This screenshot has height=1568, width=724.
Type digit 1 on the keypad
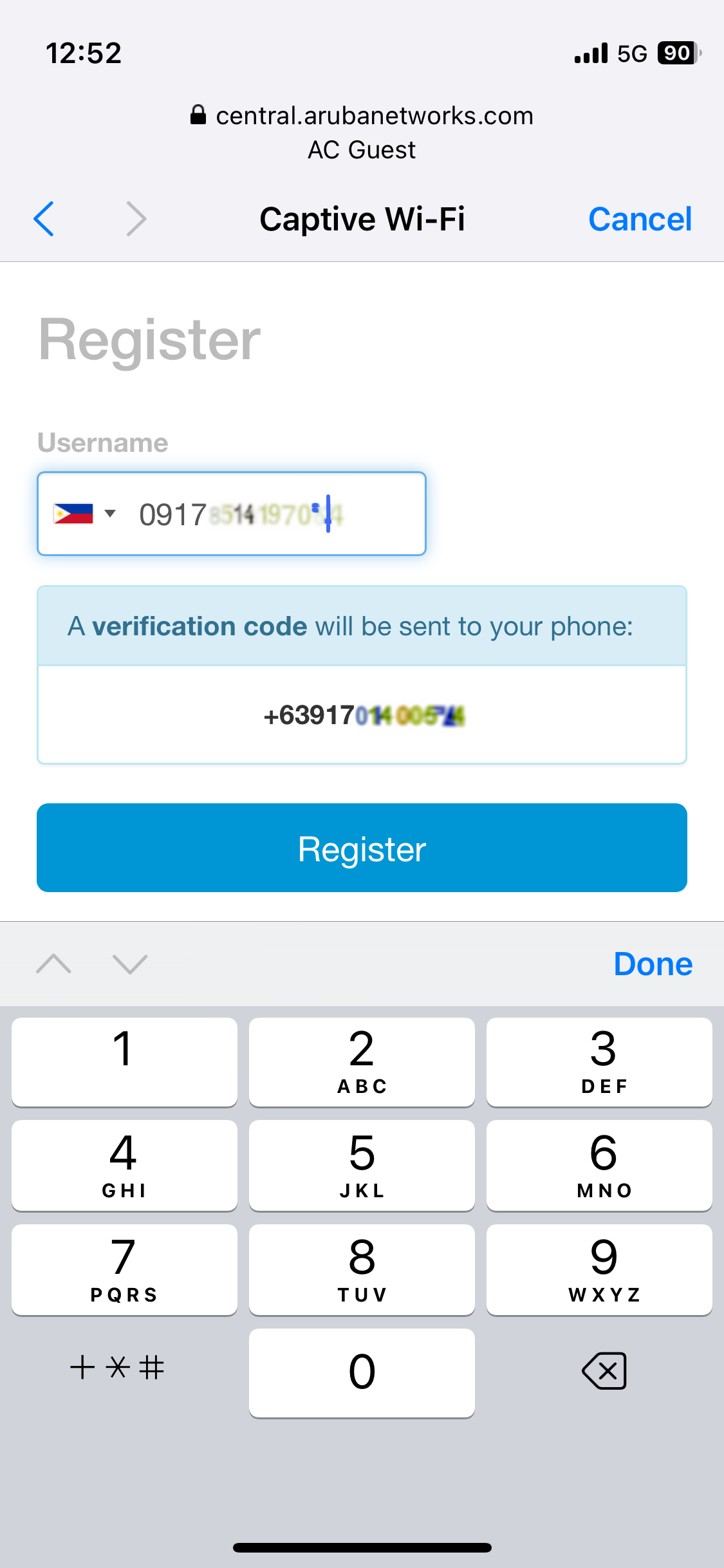[x=124, y=1061]
